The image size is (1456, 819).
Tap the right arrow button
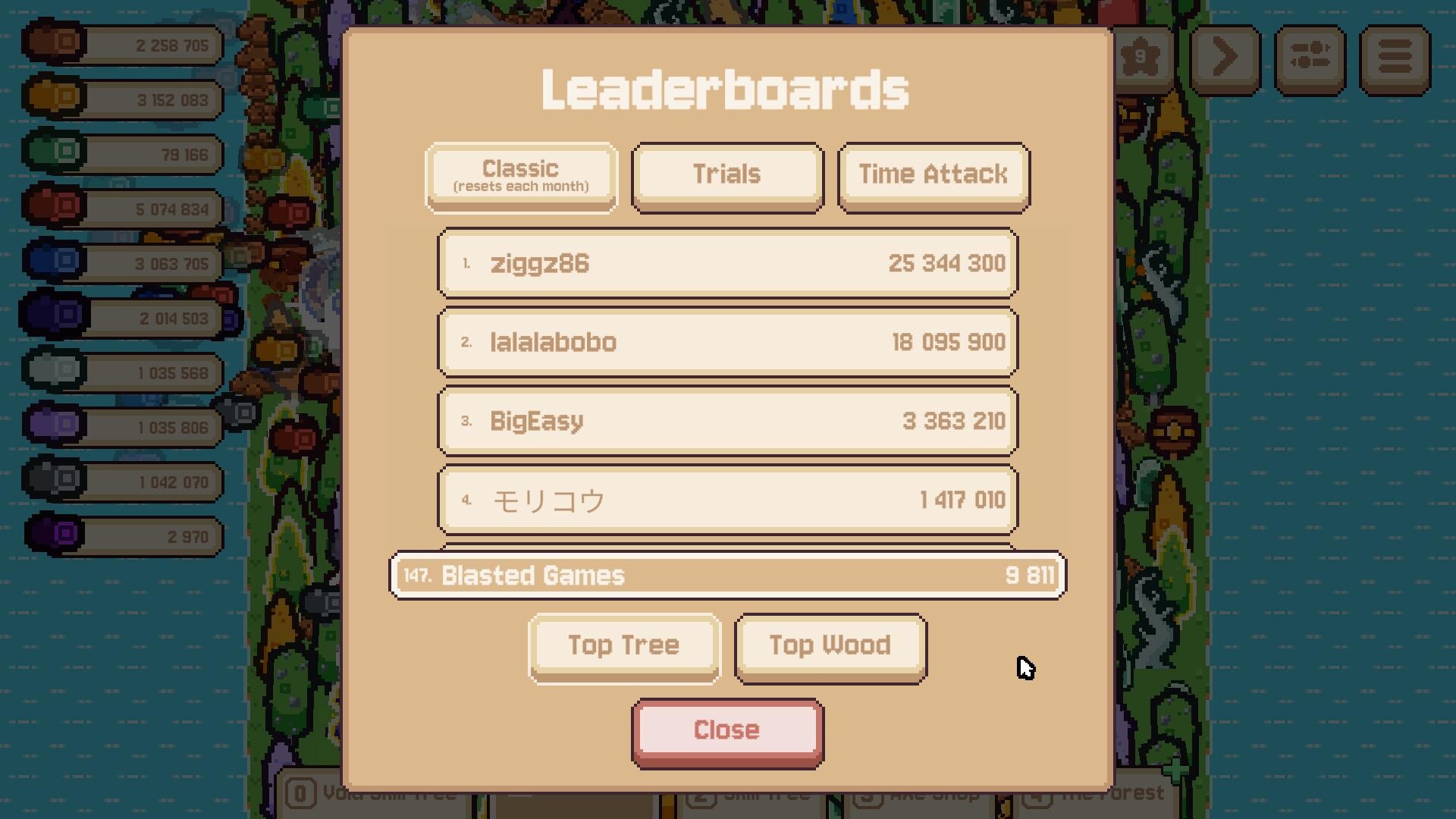(x=1225, y=58)
